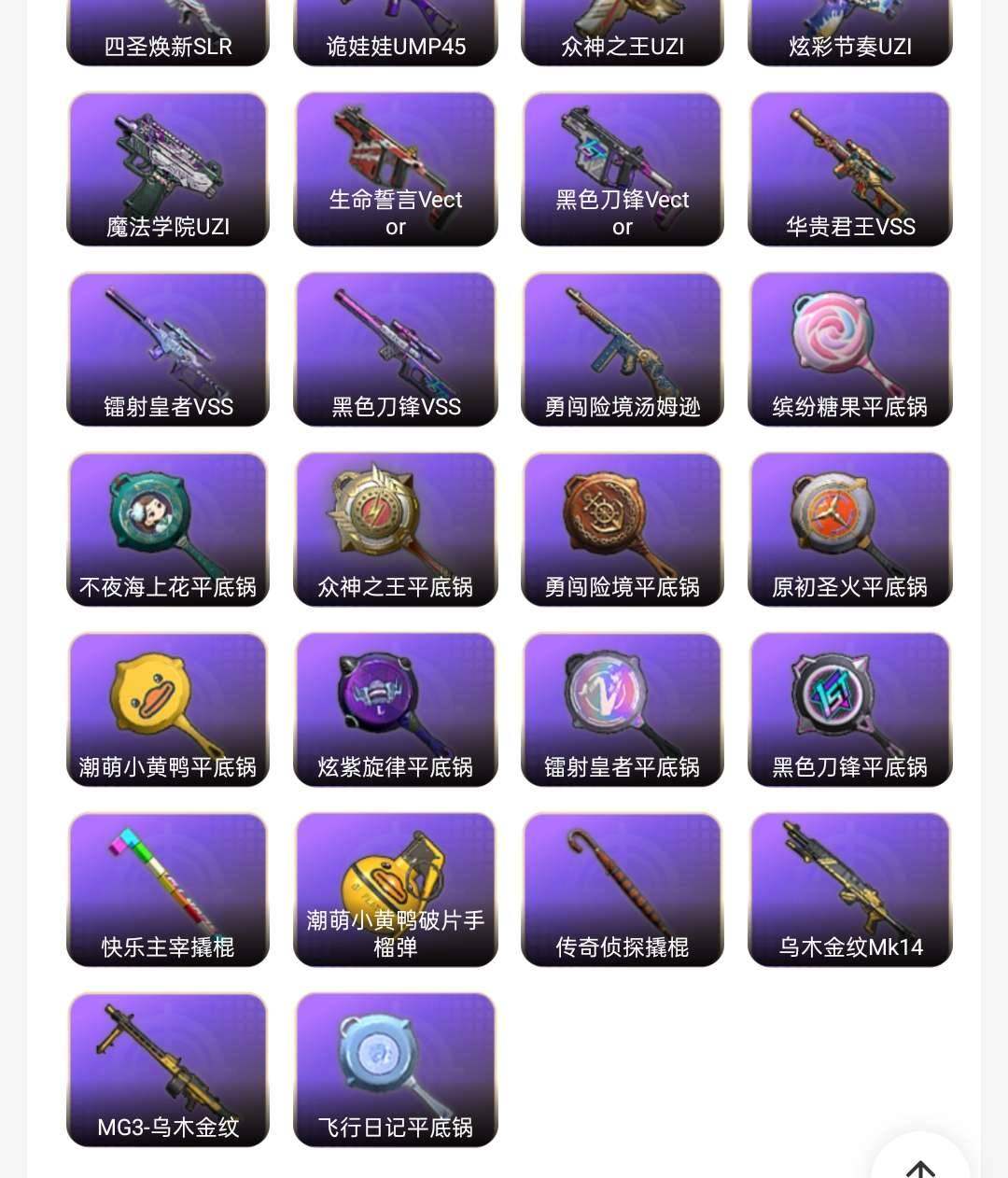Screen dimensions: 1008x1178
Task: View the 众神之王平底锅 skin
Action: point(396,529)
